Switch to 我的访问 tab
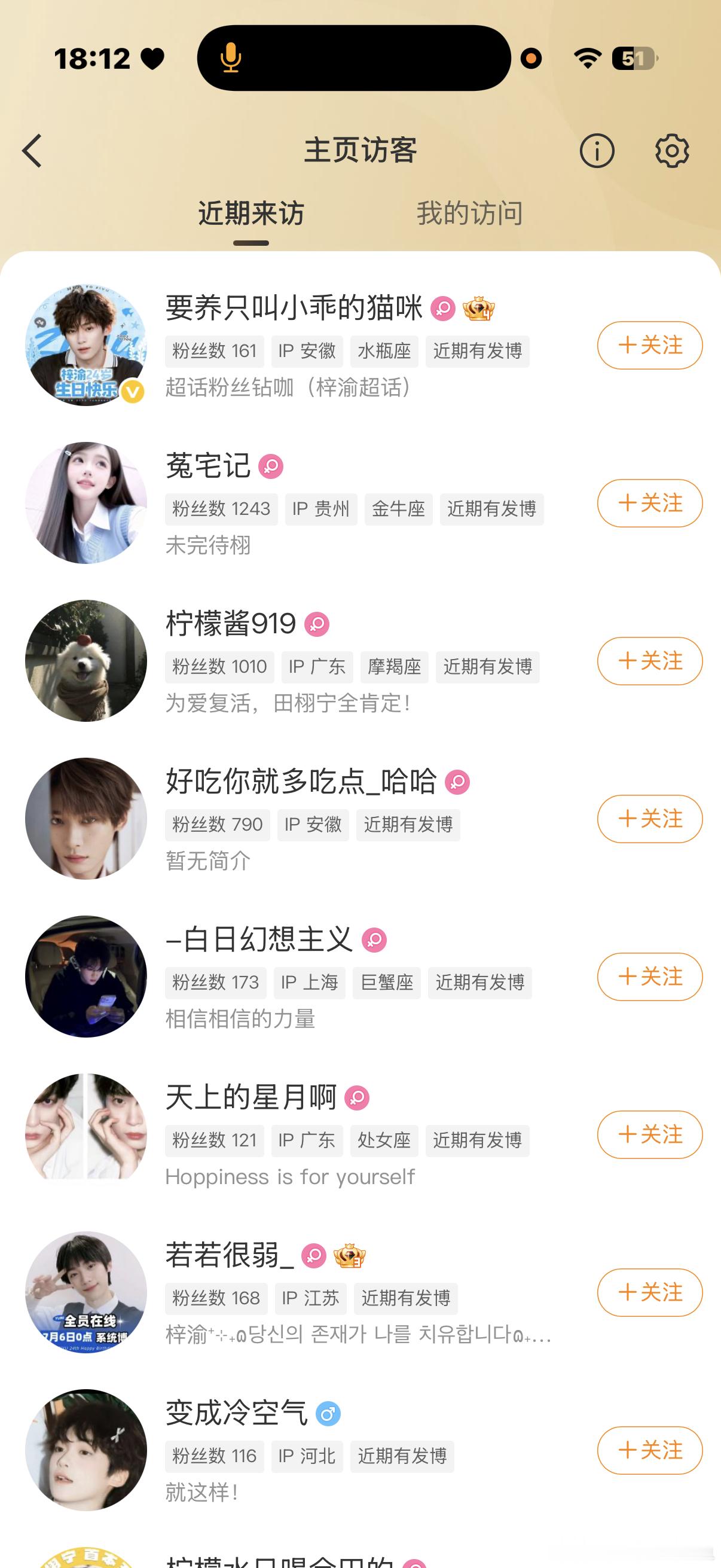 [x=470, y=213]
